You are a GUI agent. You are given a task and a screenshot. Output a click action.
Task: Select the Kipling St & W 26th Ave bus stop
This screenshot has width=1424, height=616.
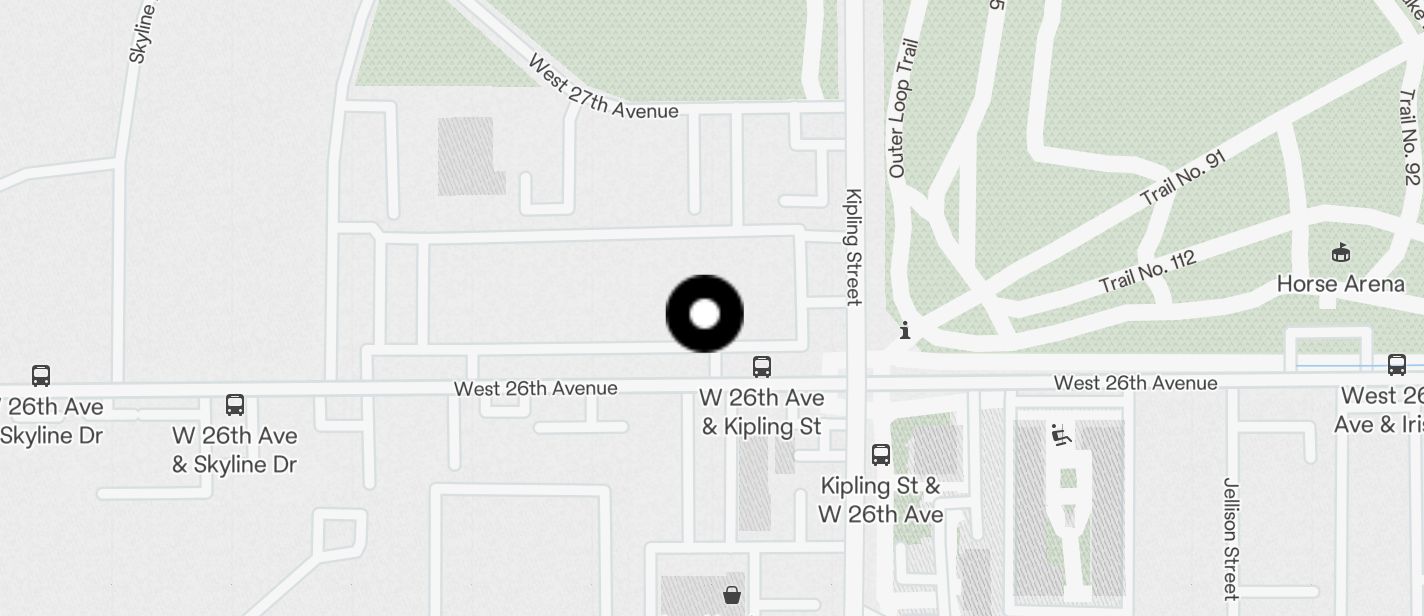(881, 456)
